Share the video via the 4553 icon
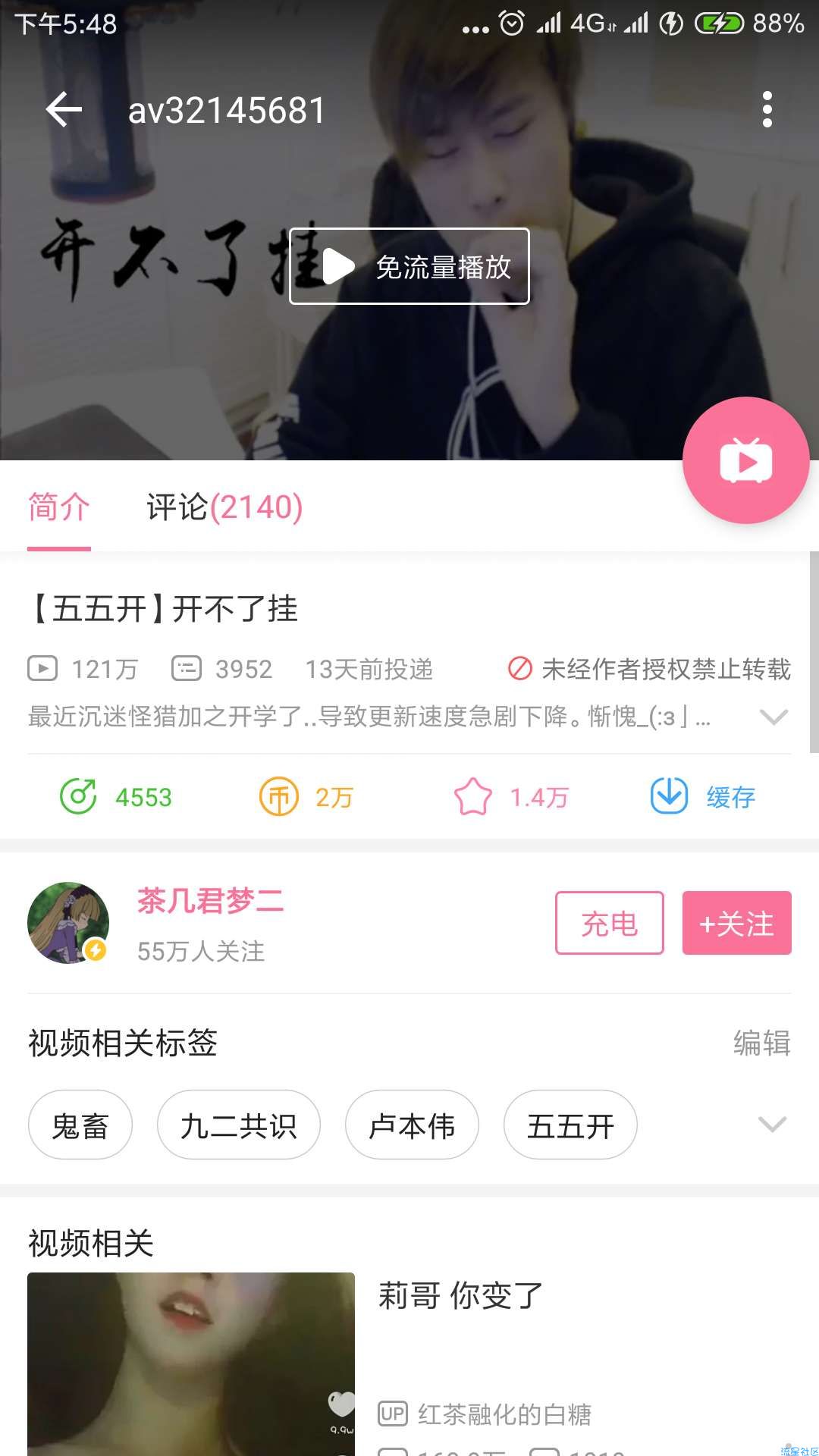The width and height of the screenshot is (819, 1456). click(79, 797)
